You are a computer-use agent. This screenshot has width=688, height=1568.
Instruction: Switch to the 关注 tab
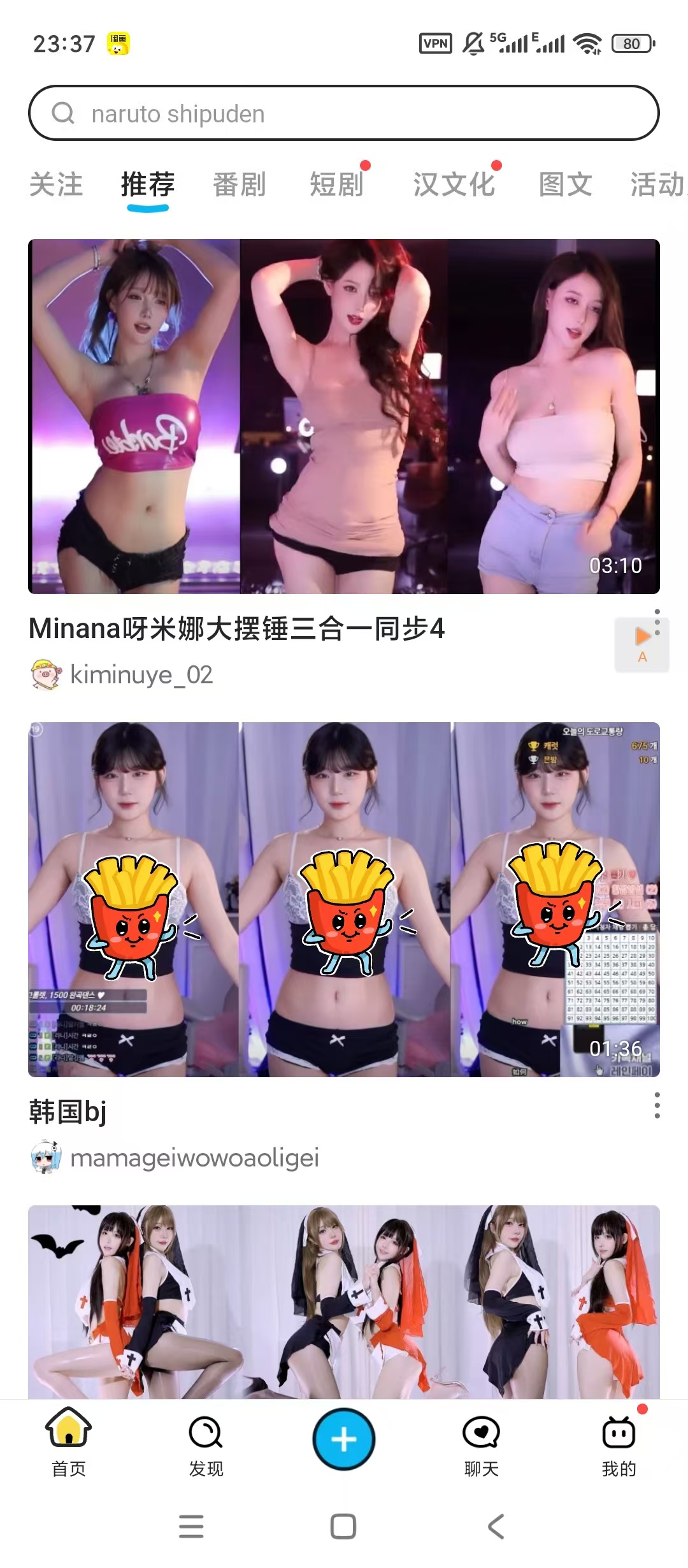[56, 185]
